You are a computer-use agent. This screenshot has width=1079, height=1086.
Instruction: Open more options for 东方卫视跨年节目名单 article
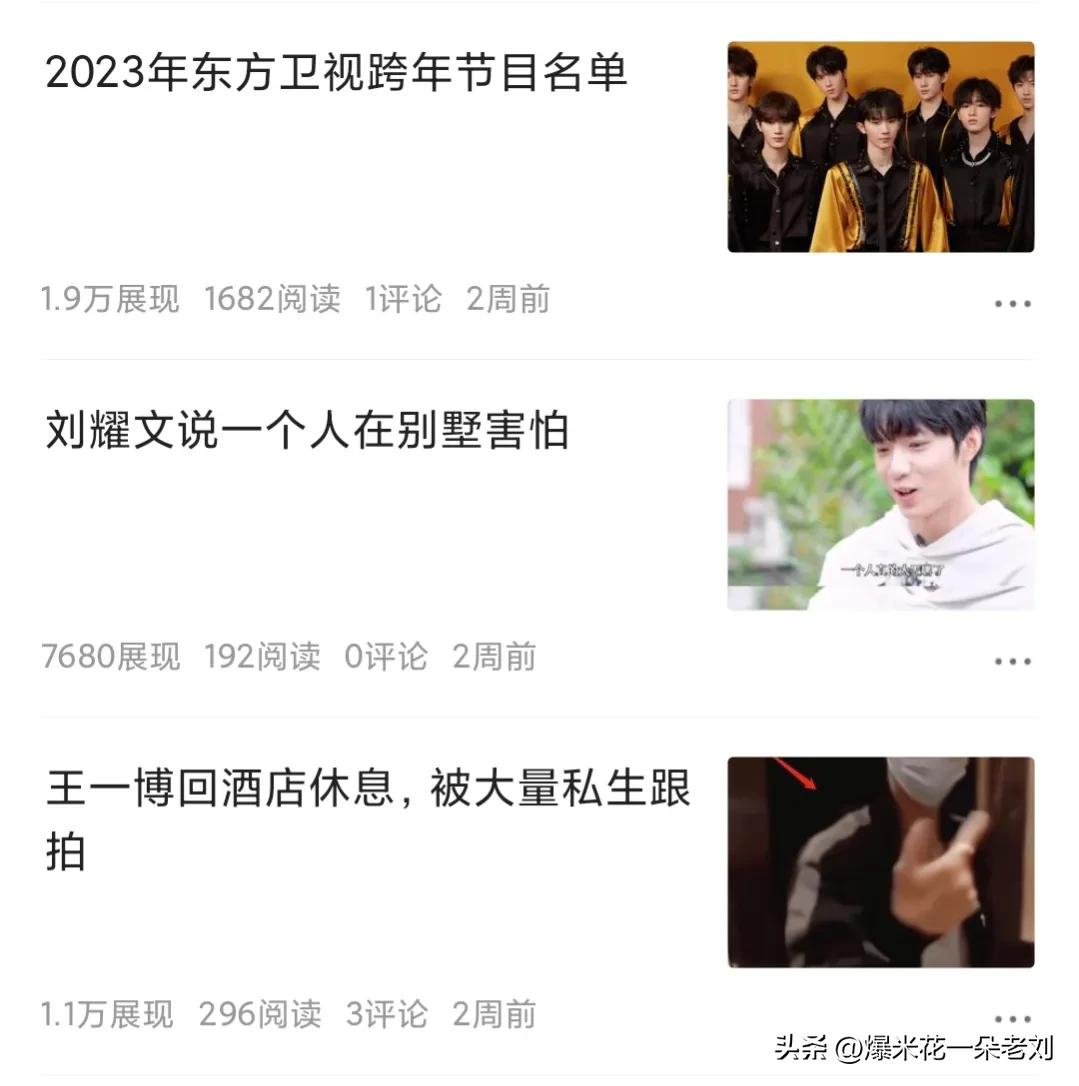(x=1012, y=304)
